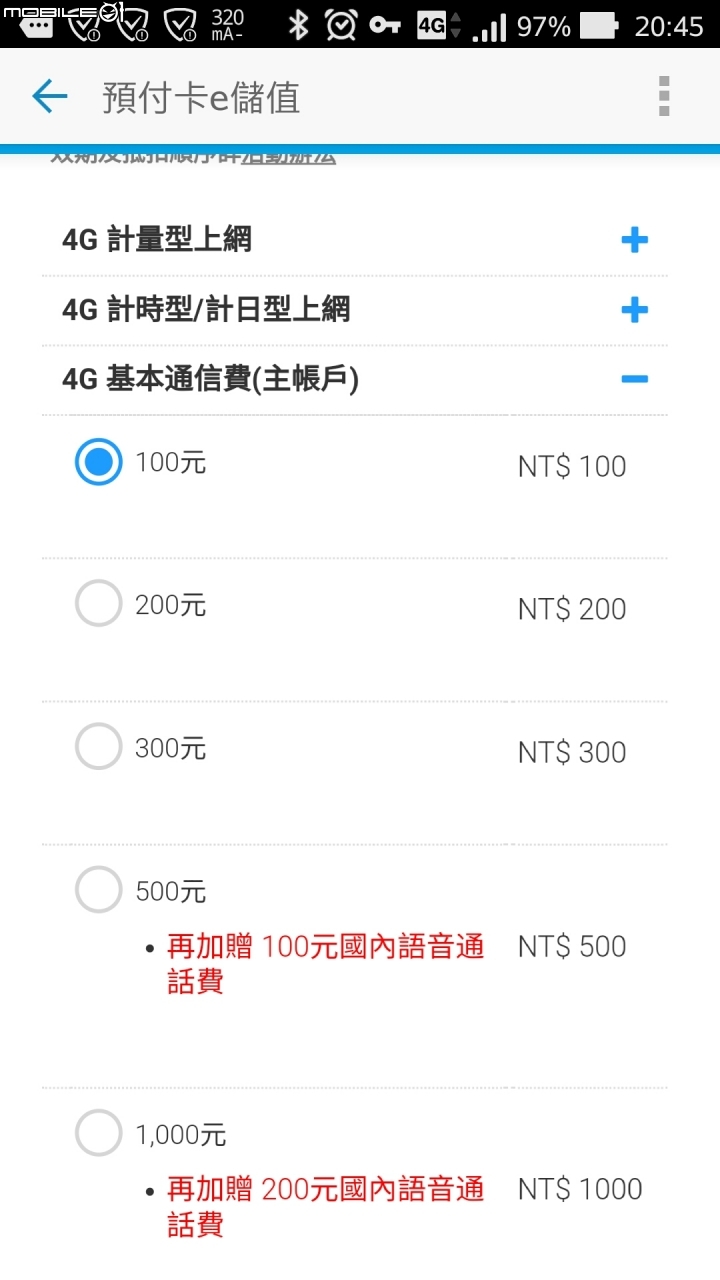Pick the 300元 radio button
Image resolution: width=720 pixels, height=1280 pixels.
coord(99,747)
